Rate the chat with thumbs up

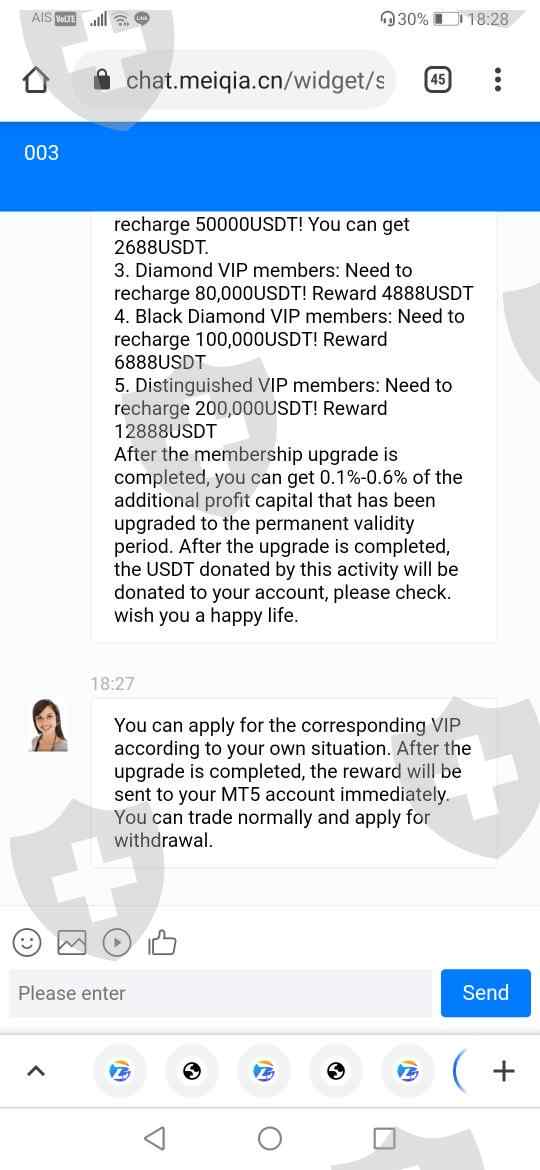[162, 943]
